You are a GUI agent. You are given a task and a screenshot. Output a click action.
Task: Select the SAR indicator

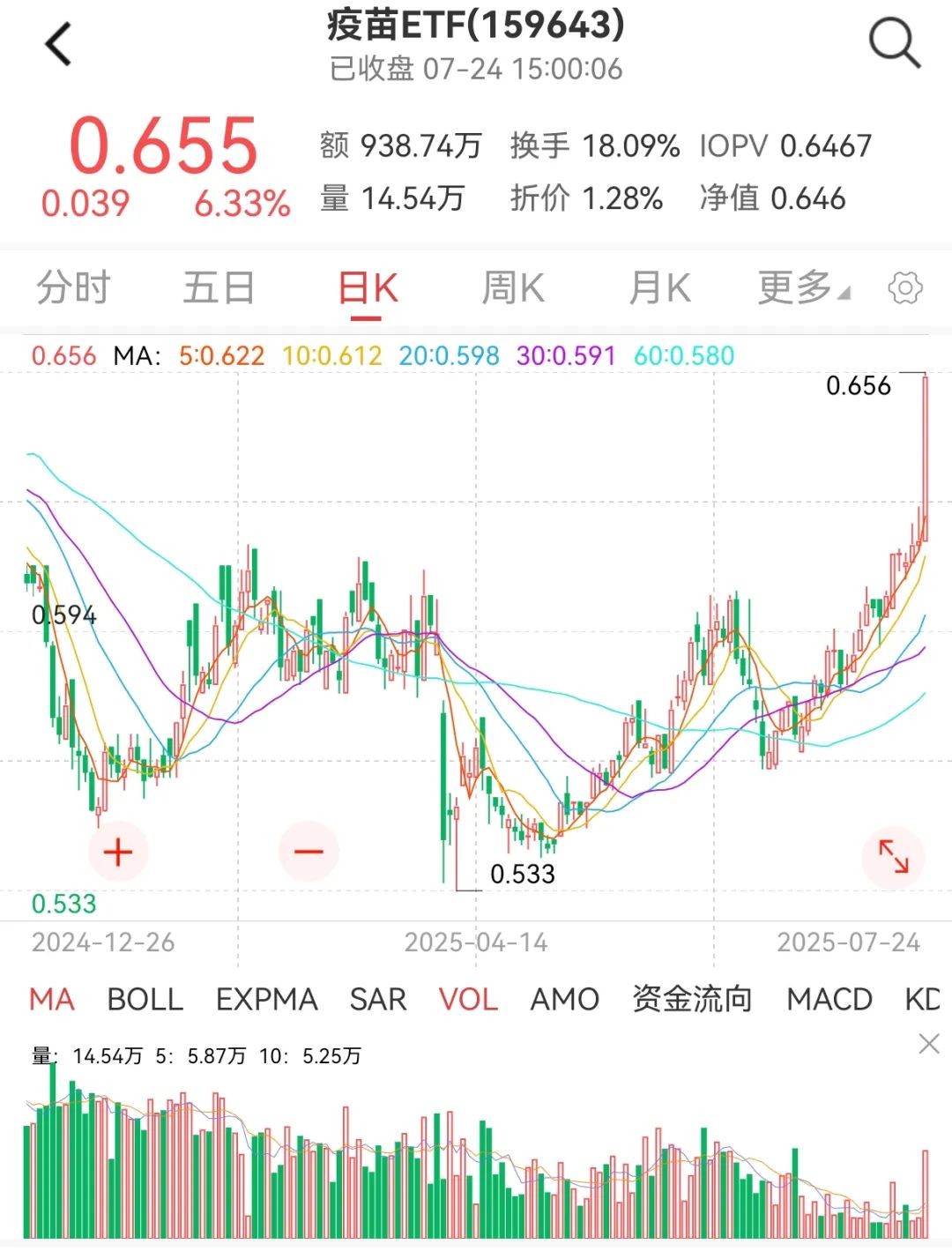378,999
